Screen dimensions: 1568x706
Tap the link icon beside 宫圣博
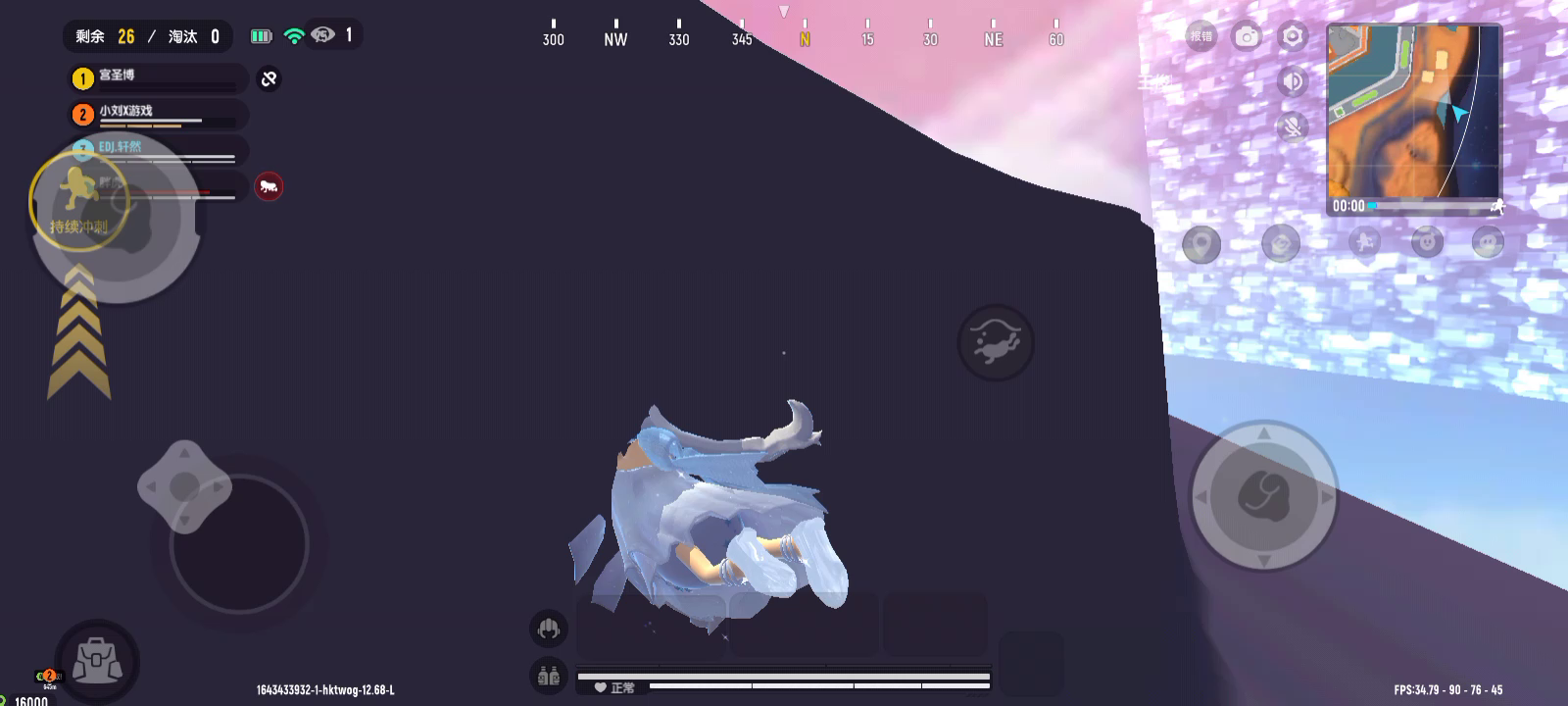pos(269,78)
